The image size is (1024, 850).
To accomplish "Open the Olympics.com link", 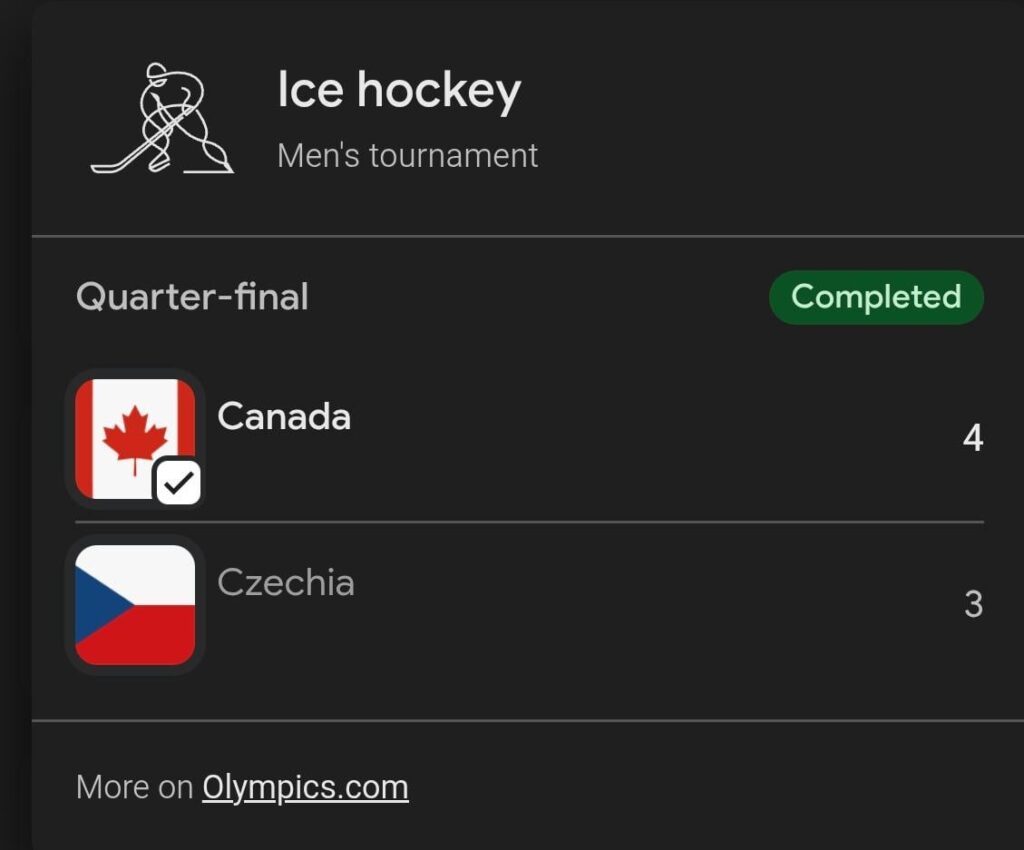I will click(x=305, y=787).
